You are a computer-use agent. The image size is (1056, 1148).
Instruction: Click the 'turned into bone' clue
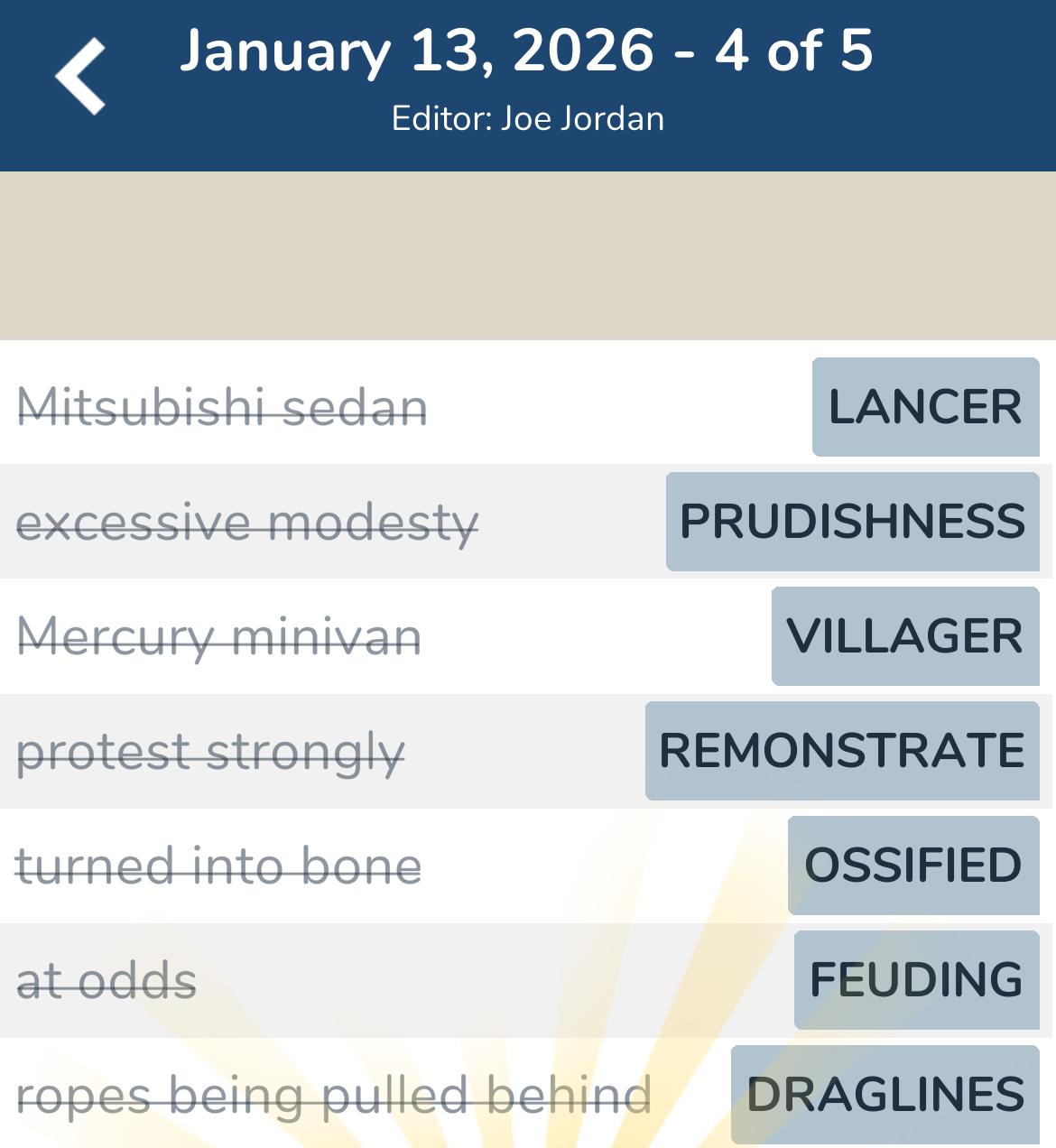pos(219,865)
